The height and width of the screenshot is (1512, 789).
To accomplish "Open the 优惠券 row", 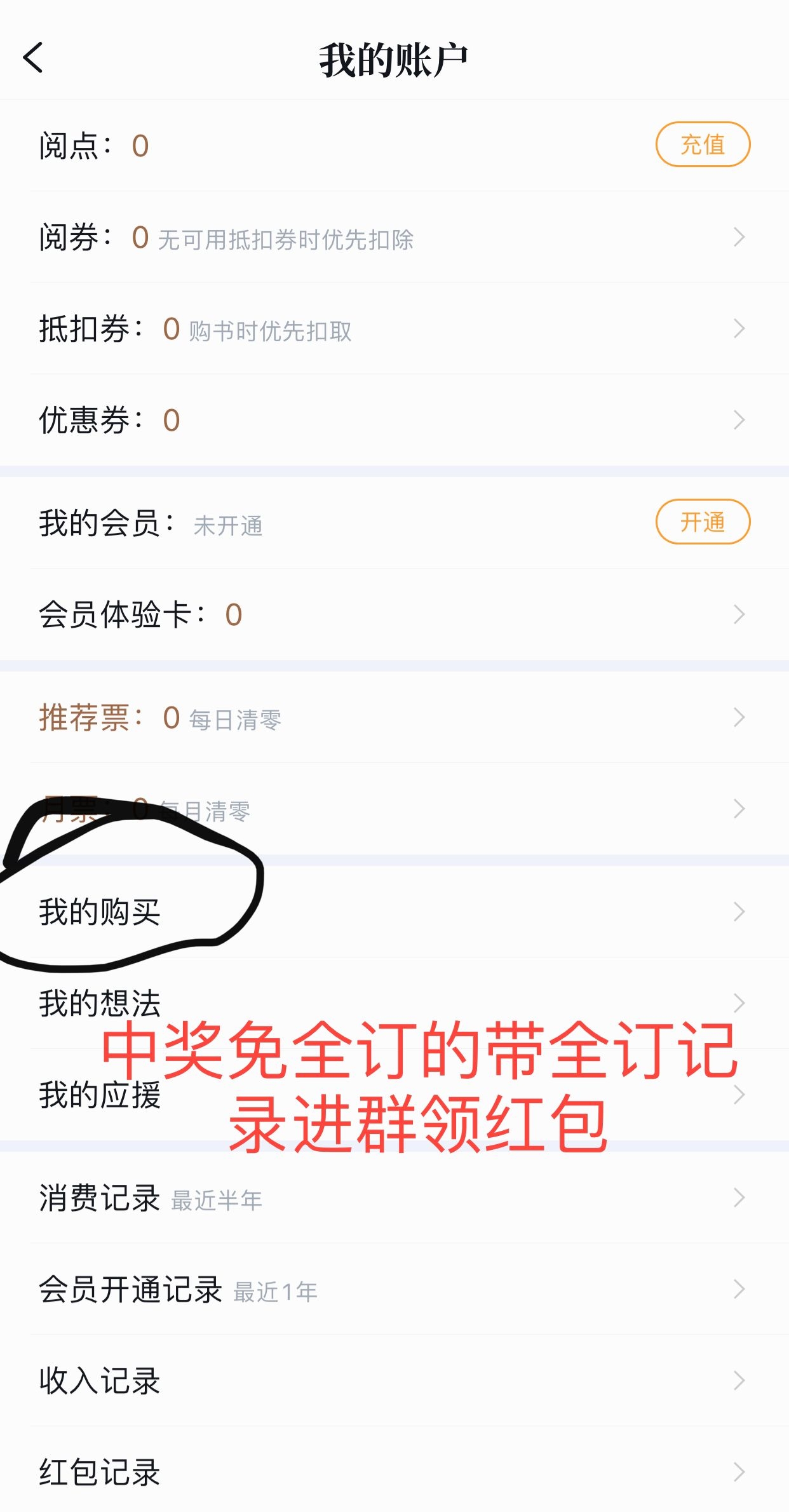I will coord(394,421).
